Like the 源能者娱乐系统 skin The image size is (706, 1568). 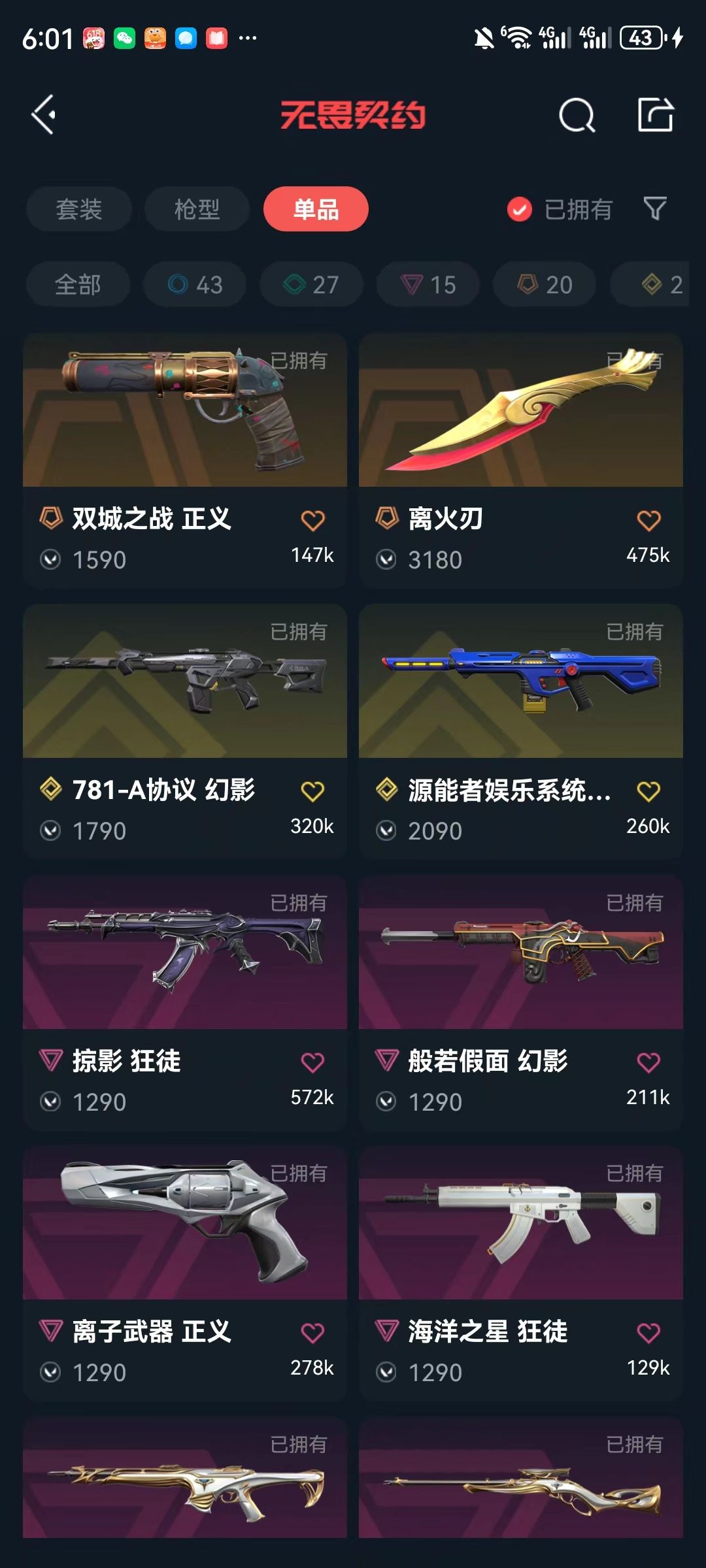pos(648,792)
